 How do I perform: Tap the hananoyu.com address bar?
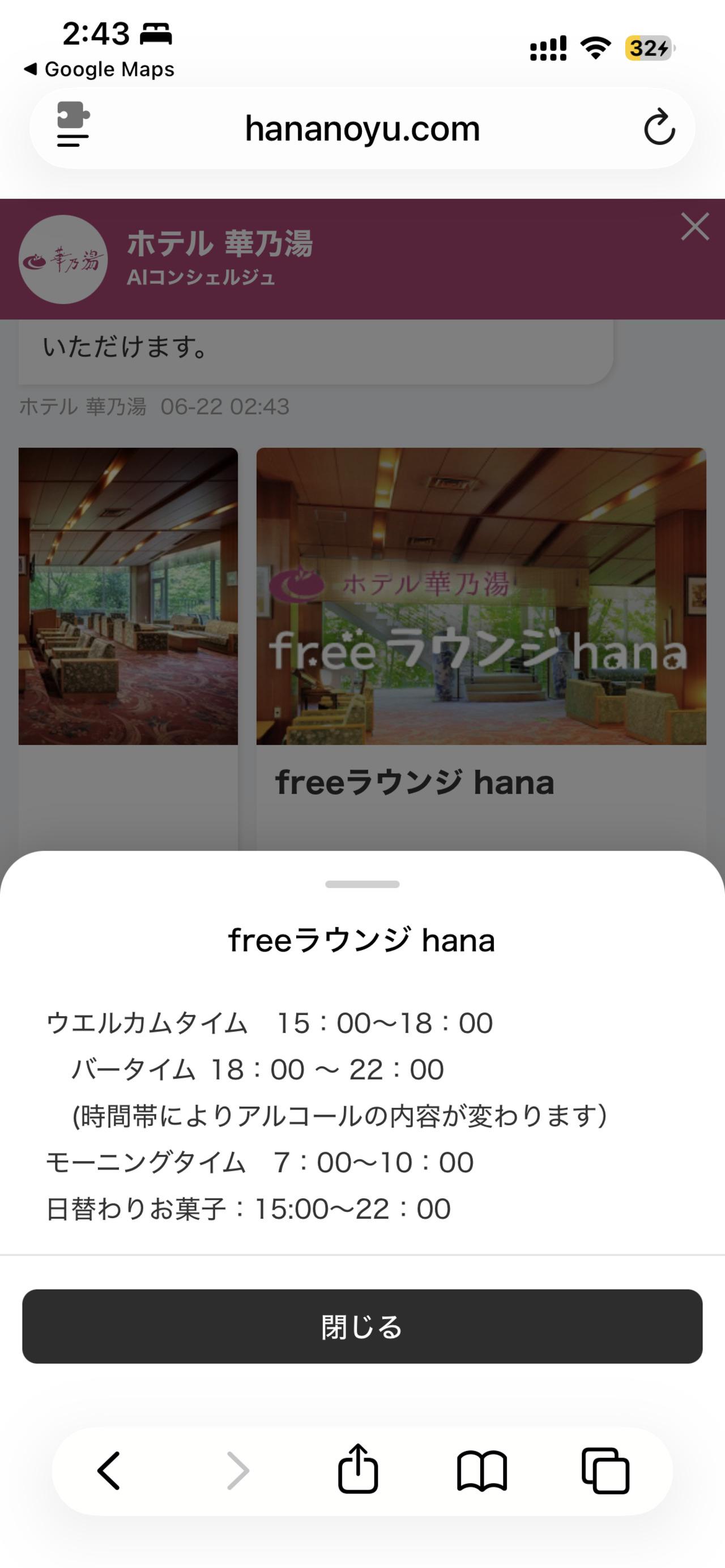point(362,128)
